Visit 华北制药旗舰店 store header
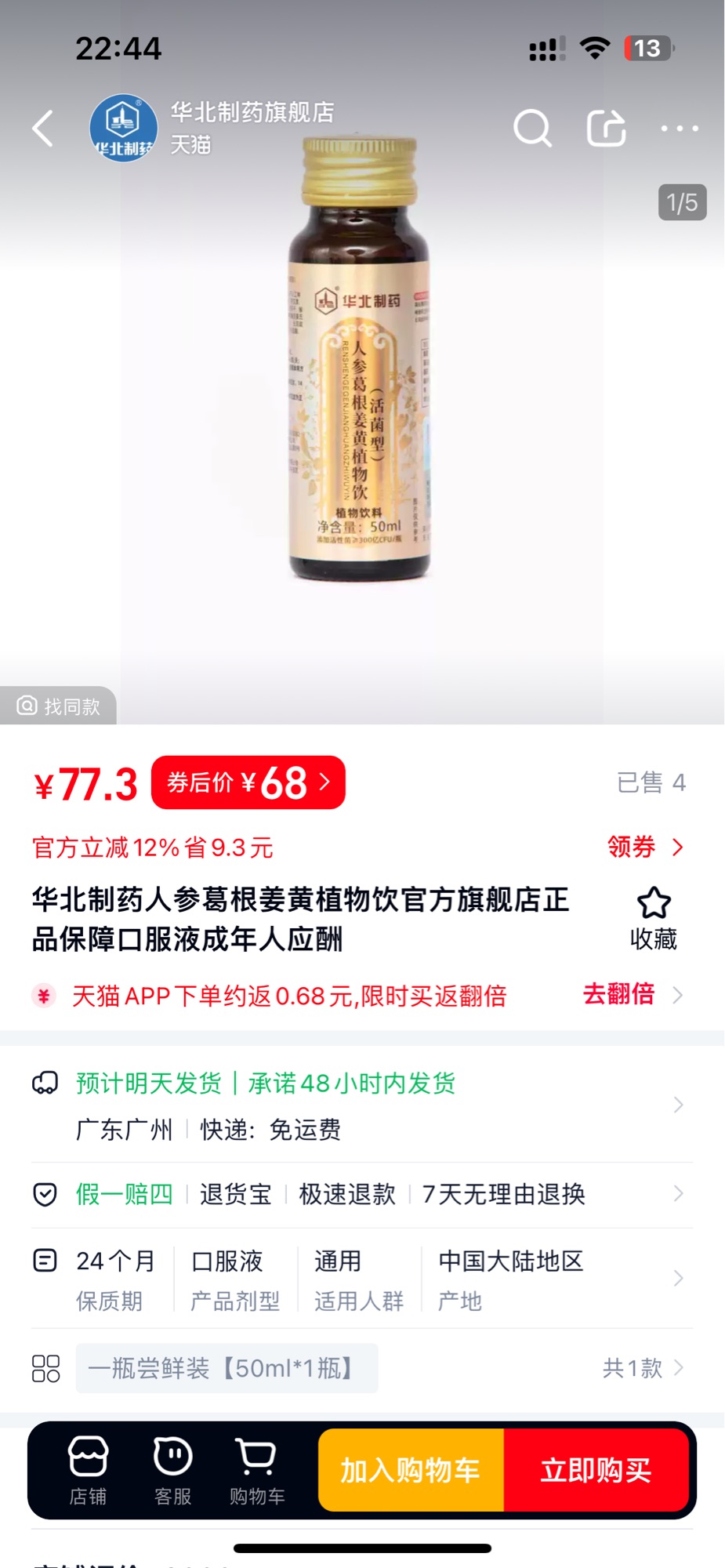The height and width of the screenshot is (1568, 725). pos(212,127)
